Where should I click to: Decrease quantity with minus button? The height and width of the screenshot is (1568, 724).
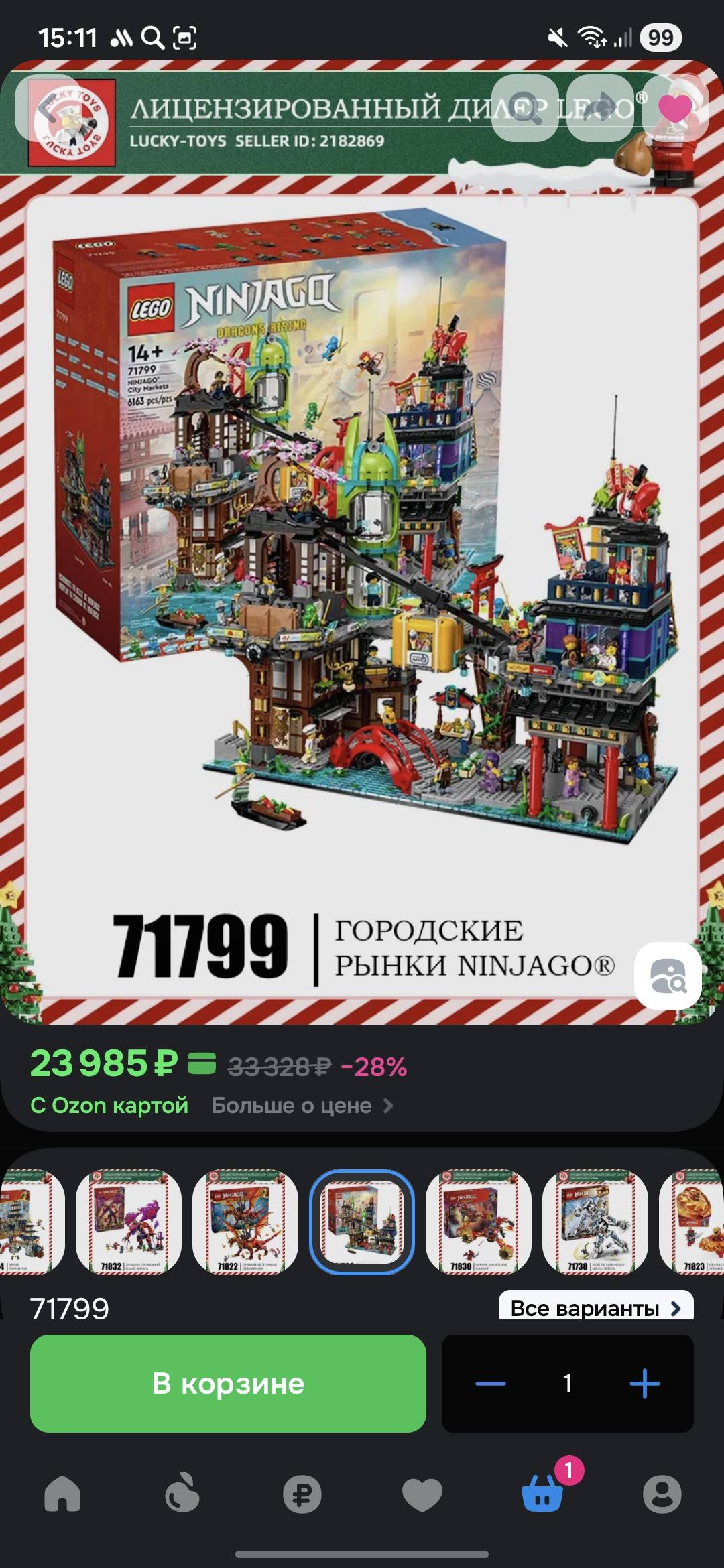click(491, 1383)
